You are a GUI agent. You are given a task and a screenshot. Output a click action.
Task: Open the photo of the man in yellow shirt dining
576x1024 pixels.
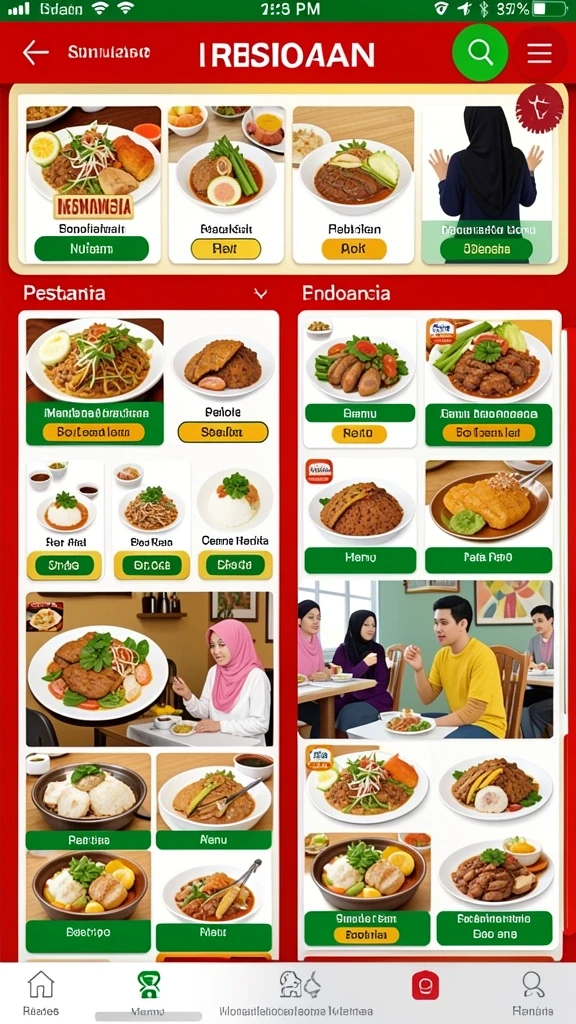(425, 660)
